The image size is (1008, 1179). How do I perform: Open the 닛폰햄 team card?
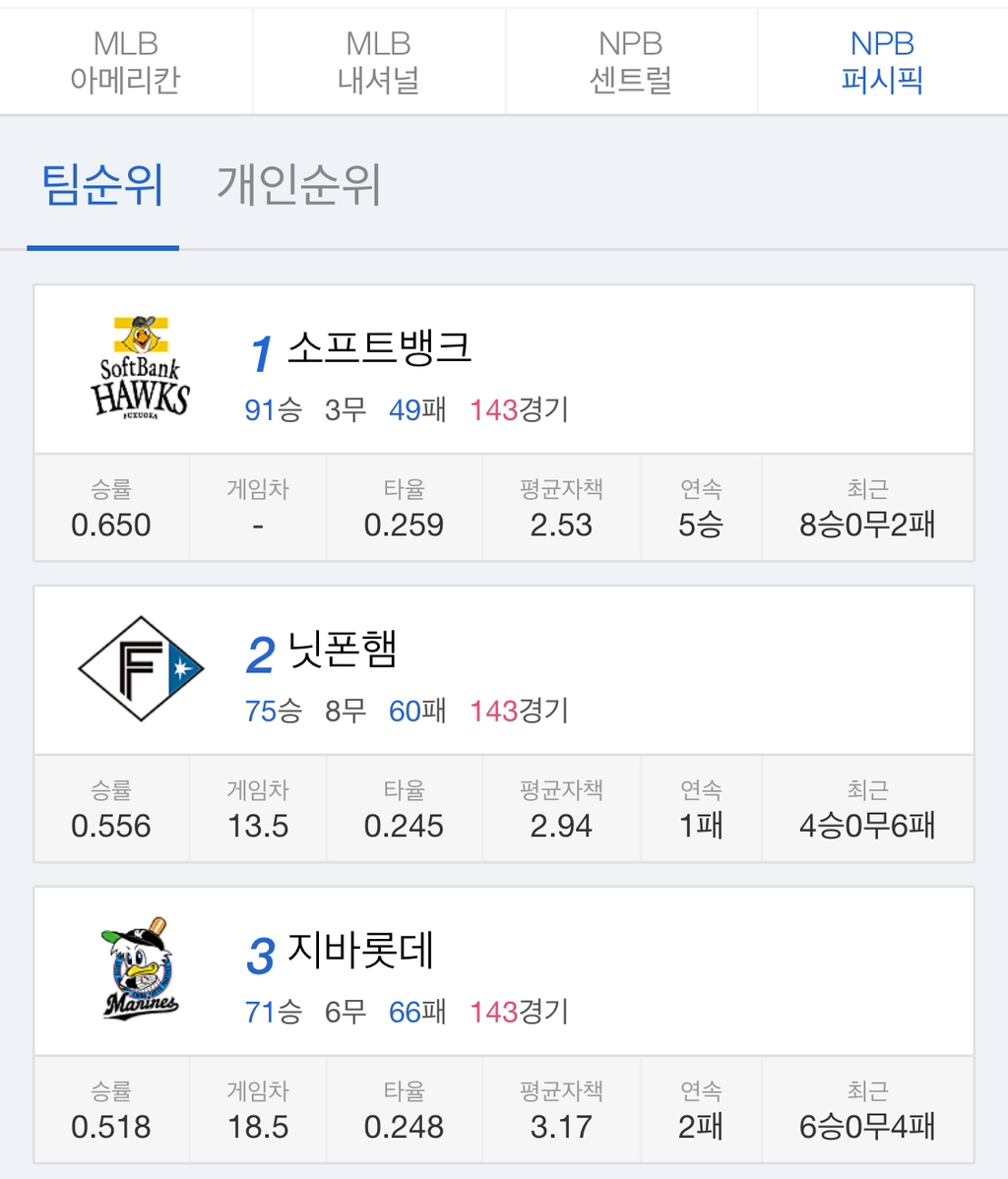coord(503,671)
